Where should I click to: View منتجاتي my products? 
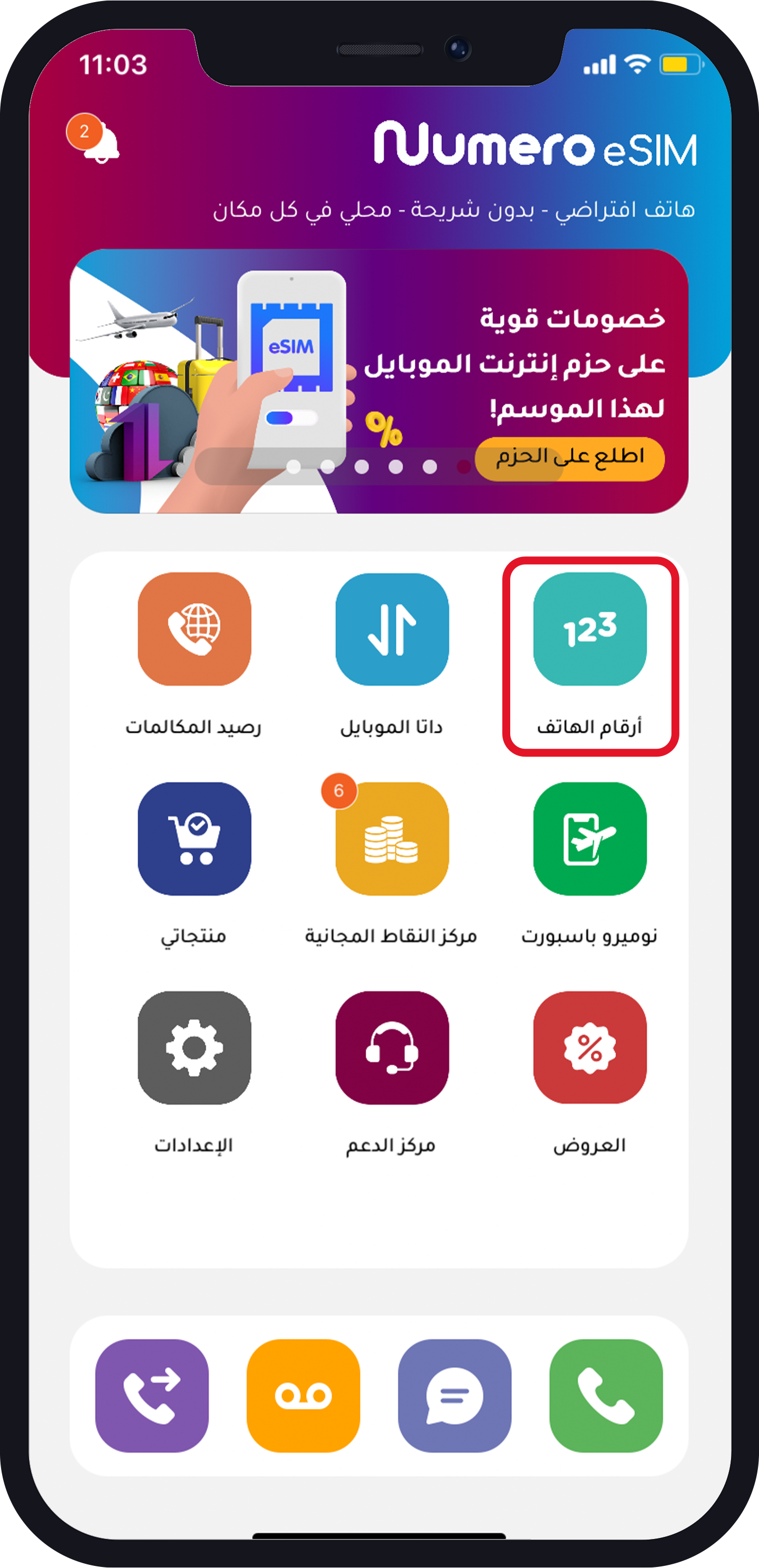pyautogui.click(x=194, y=839)
